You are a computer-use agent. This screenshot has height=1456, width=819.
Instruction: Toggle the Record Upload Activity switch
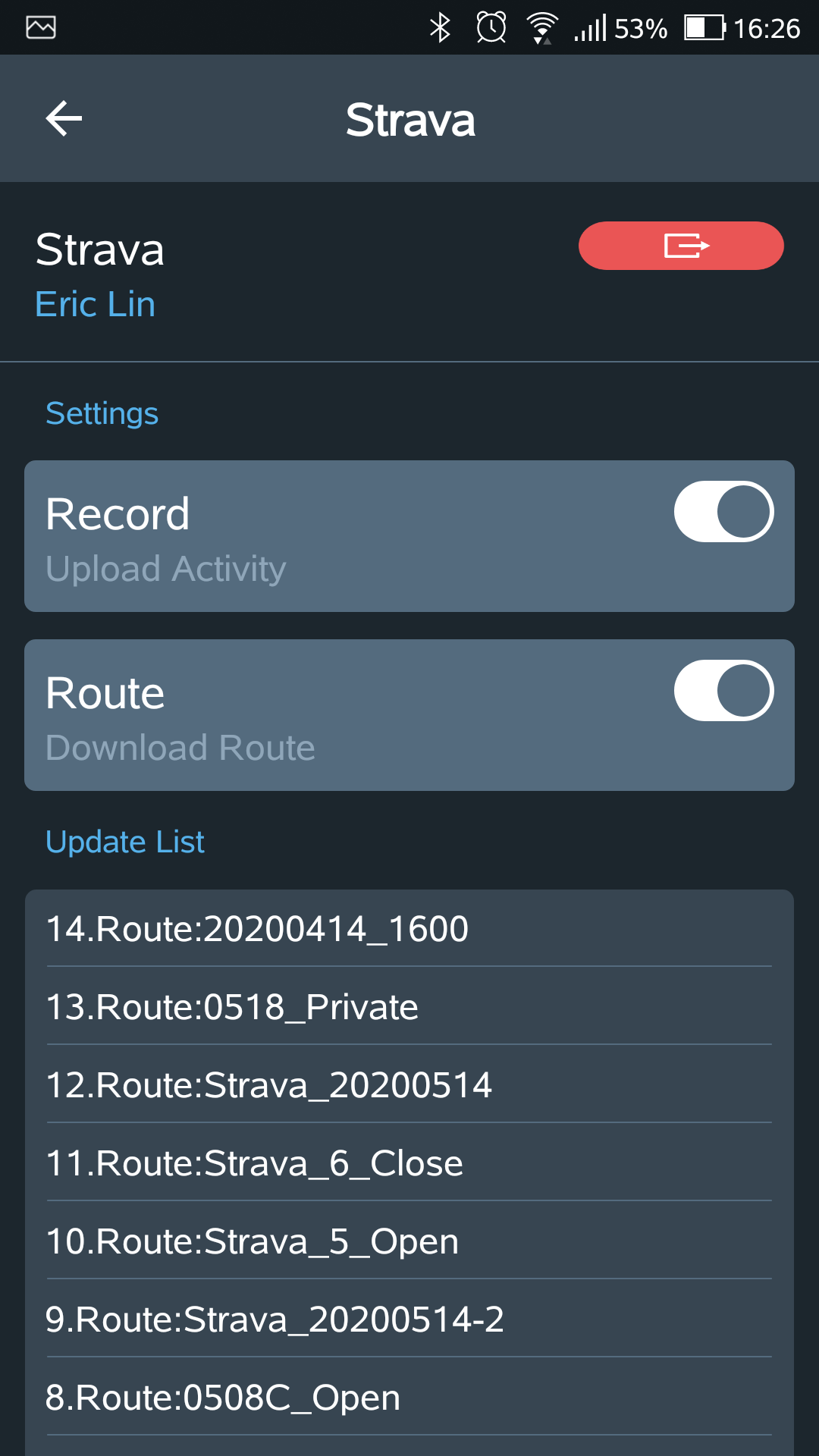[724, 512]
